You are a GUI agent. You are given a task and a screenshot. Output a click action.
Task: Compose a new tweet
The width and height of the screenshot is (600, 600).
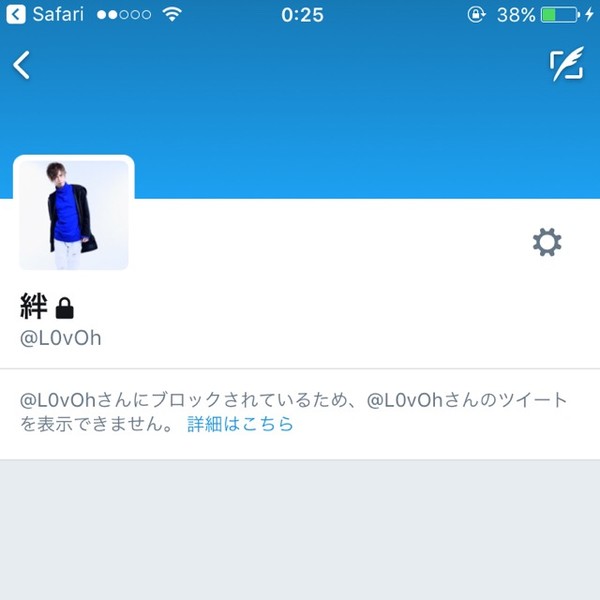(x=567, y=65)
